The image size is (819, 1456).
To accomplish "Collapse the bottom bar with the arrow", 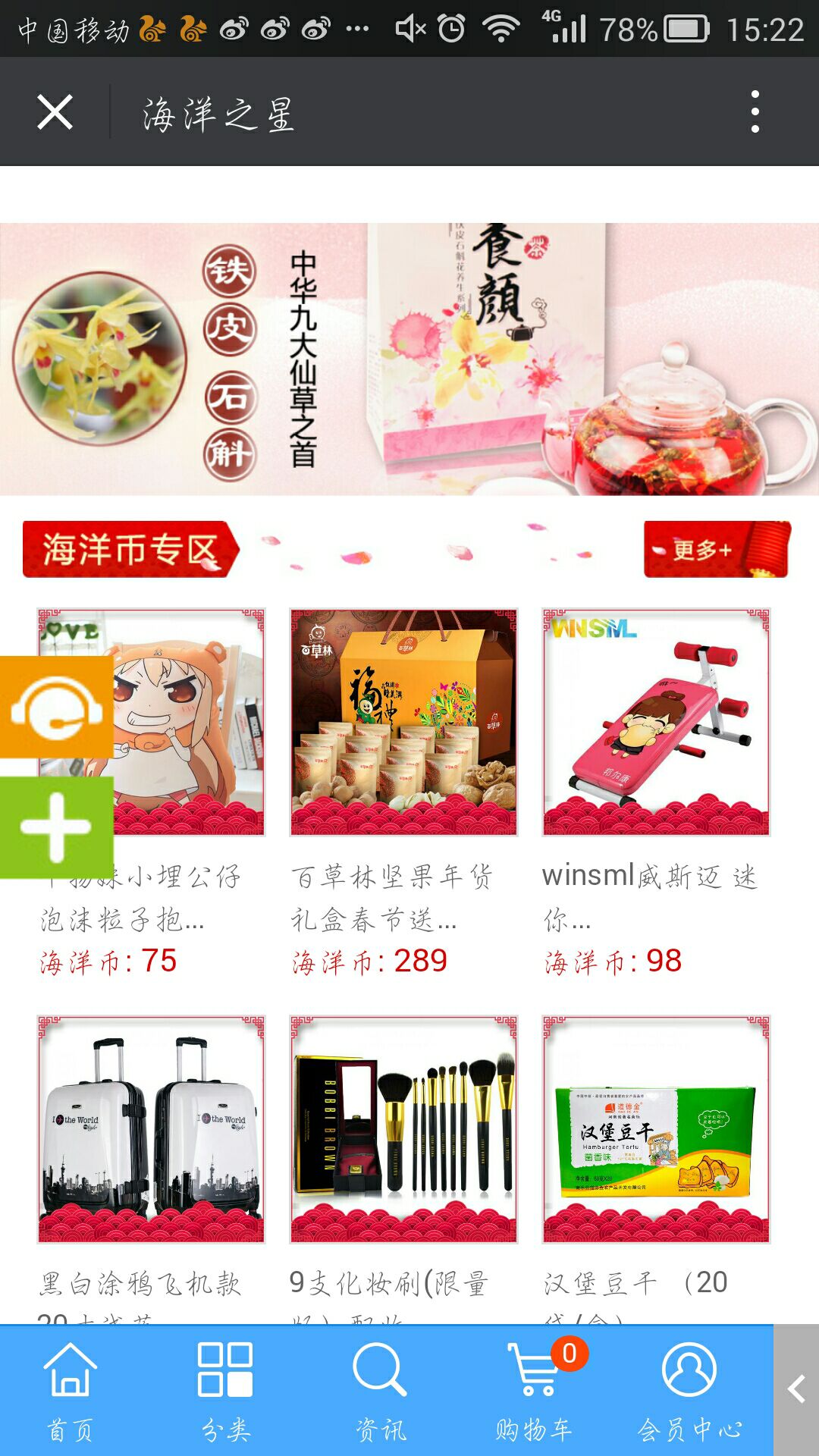I will (x=796, y=1389).
